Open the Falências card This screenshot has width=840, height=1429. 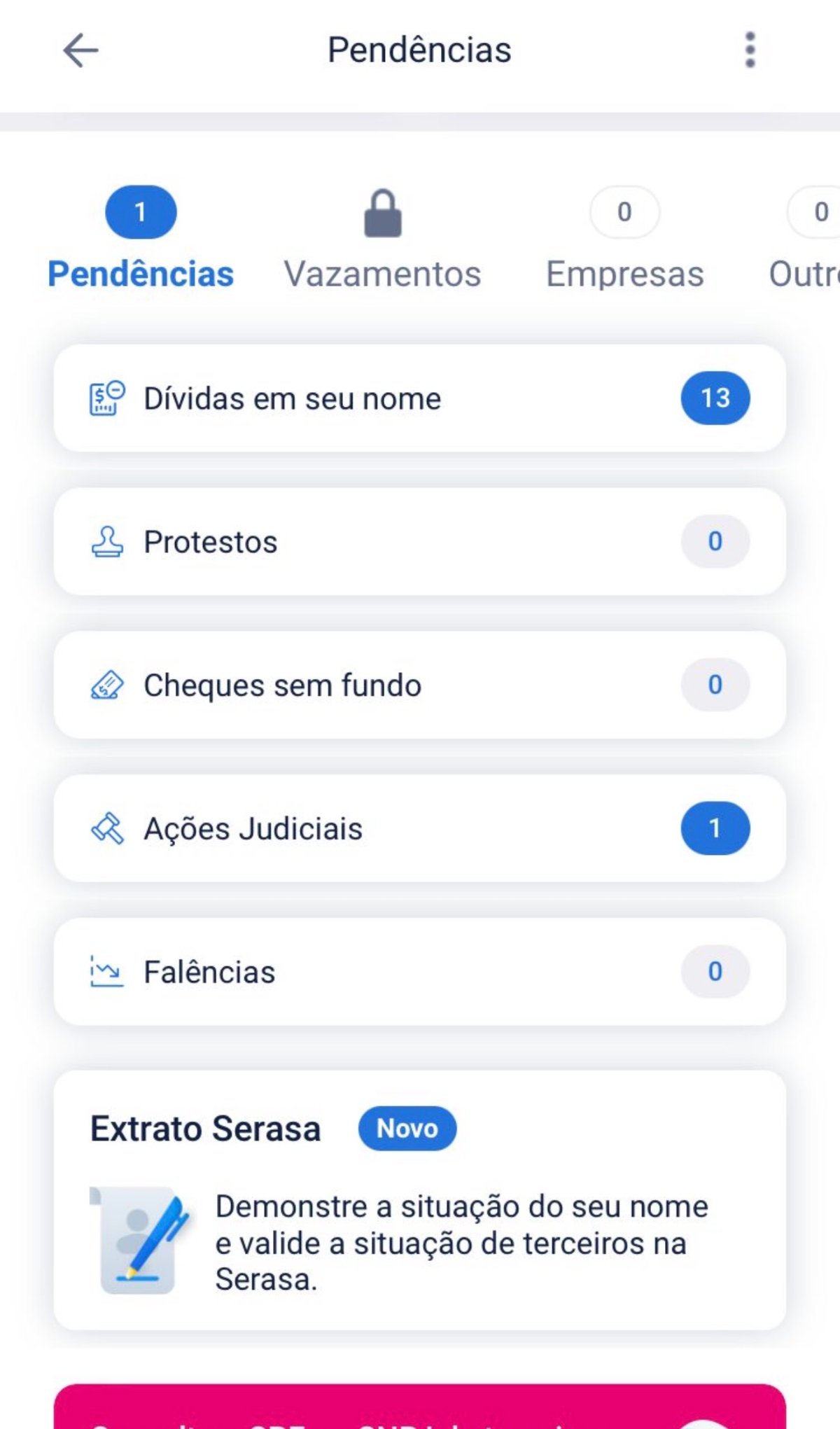pyautogui.click(x=420, y=972)
